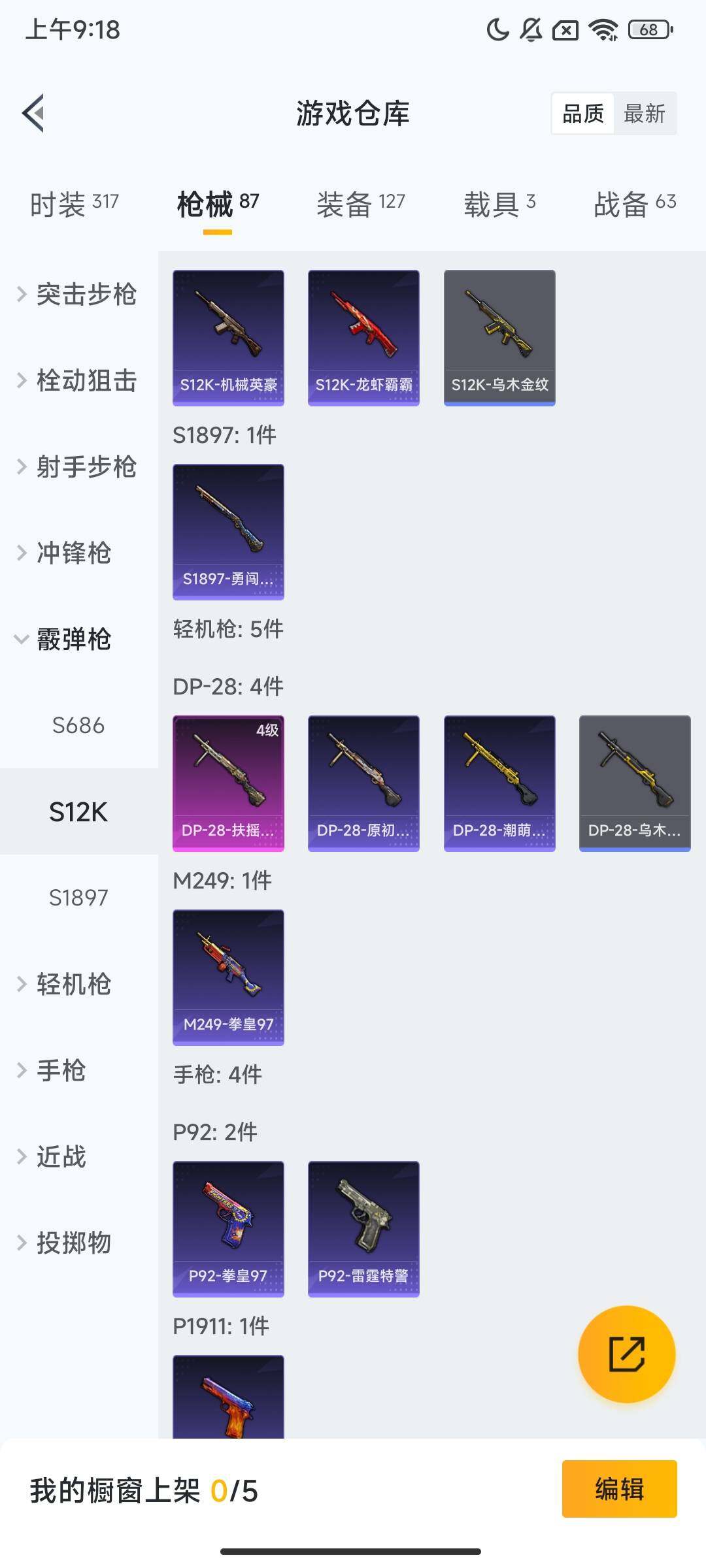706x1568 pixels.
Task: Select the S12K-龙虾霸霸 skin
Action: coord(363,336)
